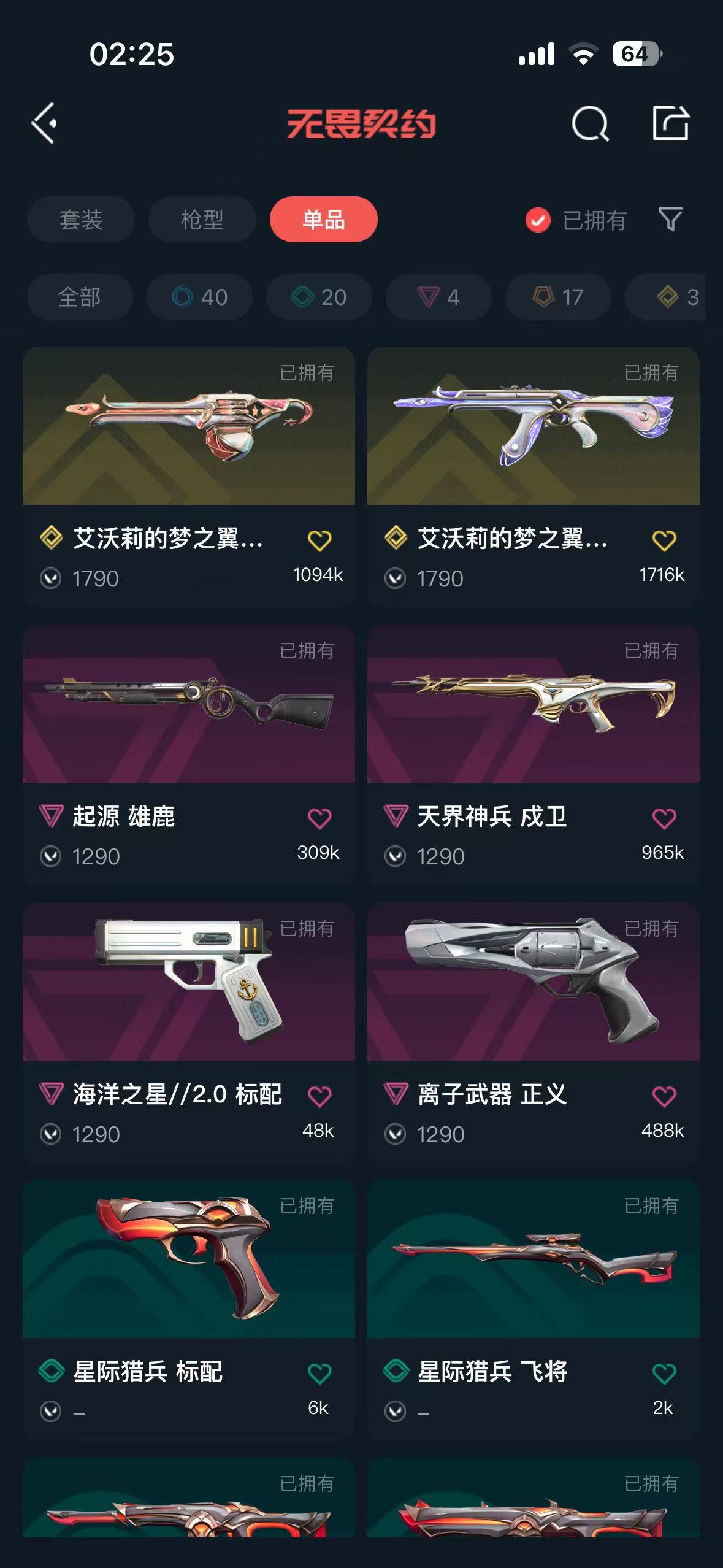Switch to the 套装 tab

pos(80,220)
